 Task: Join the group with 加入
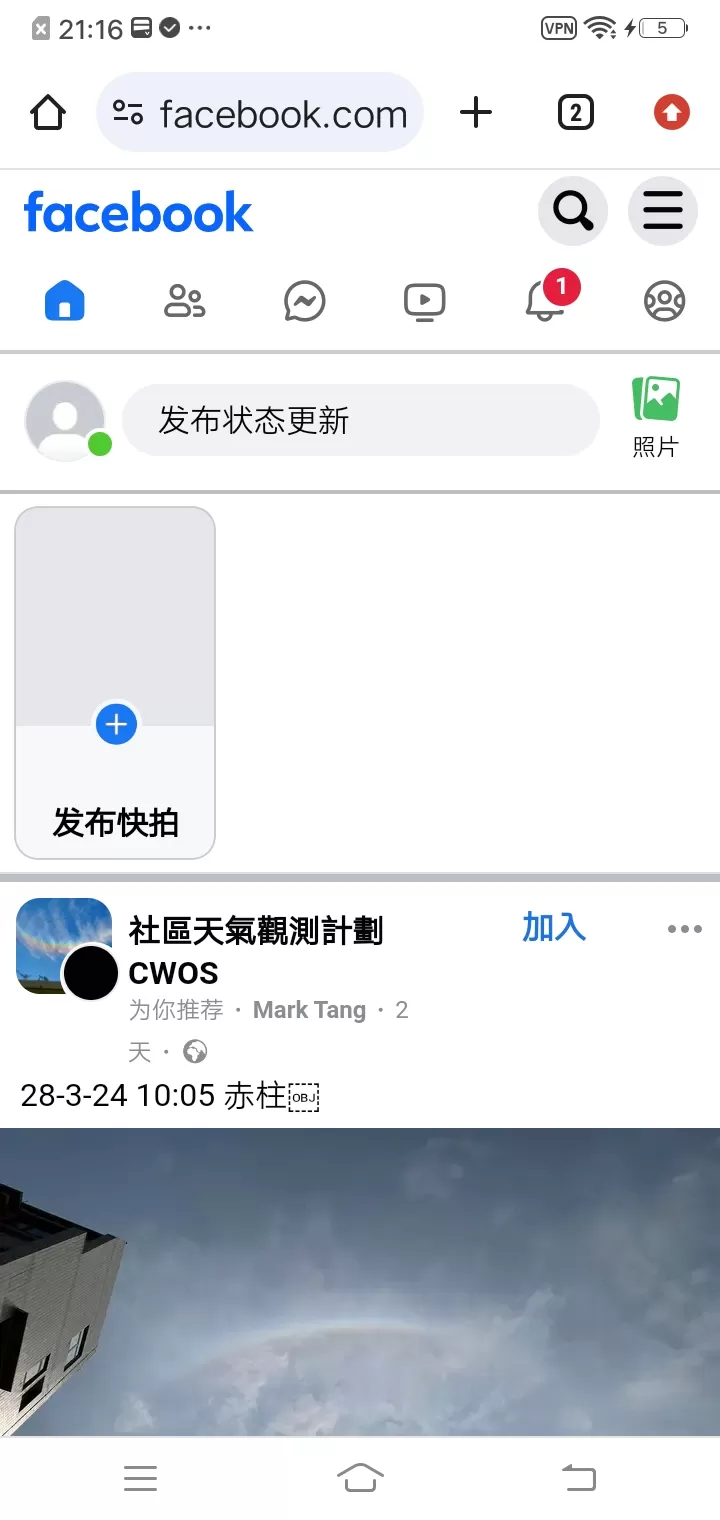pos(553,928)
